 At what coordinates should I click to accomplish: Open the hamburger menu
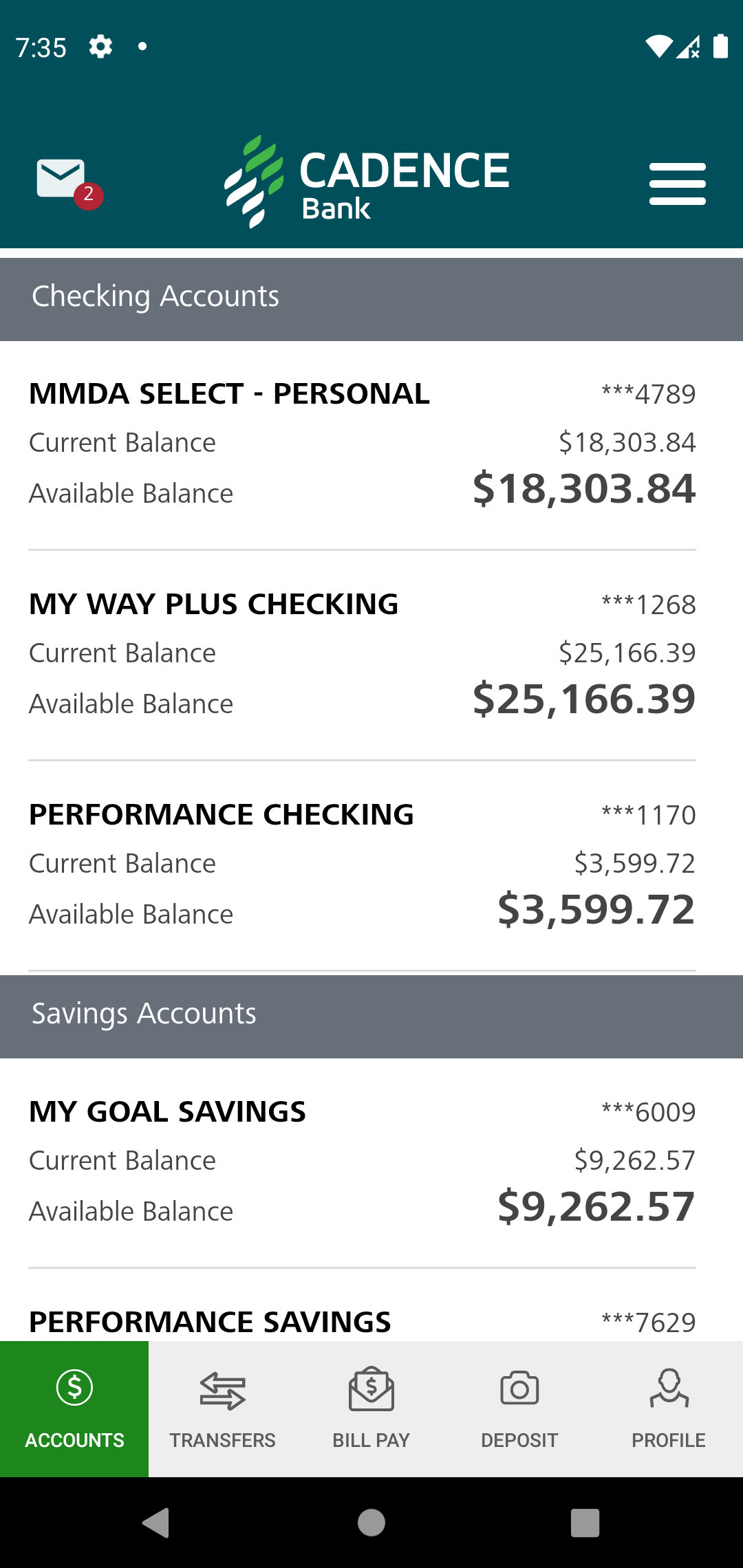click(x=678, y=184)
